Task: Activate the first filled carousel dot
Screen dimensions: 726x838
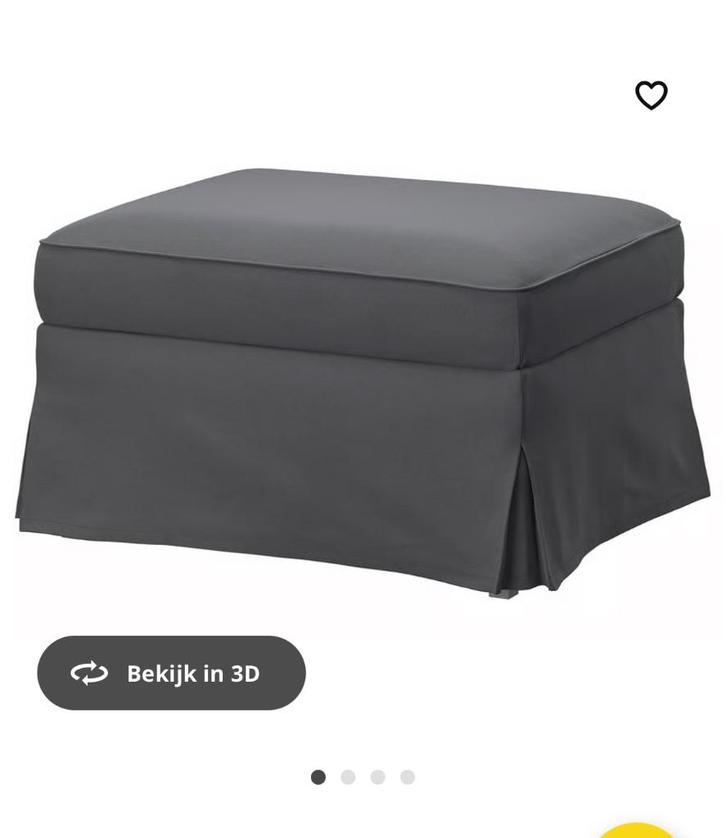Action: 318,775
